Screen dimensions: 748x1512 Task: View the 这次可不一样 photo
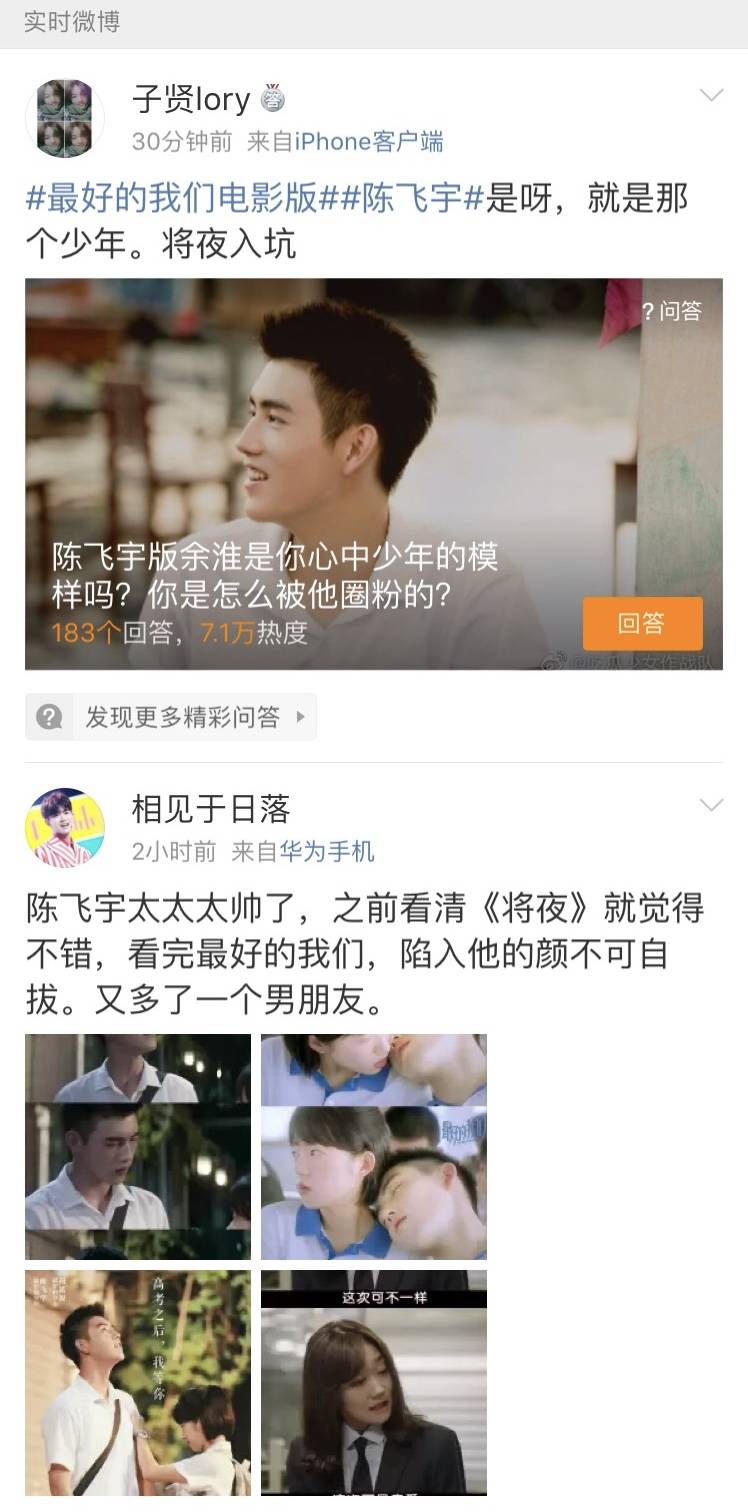click(374, 1382)
